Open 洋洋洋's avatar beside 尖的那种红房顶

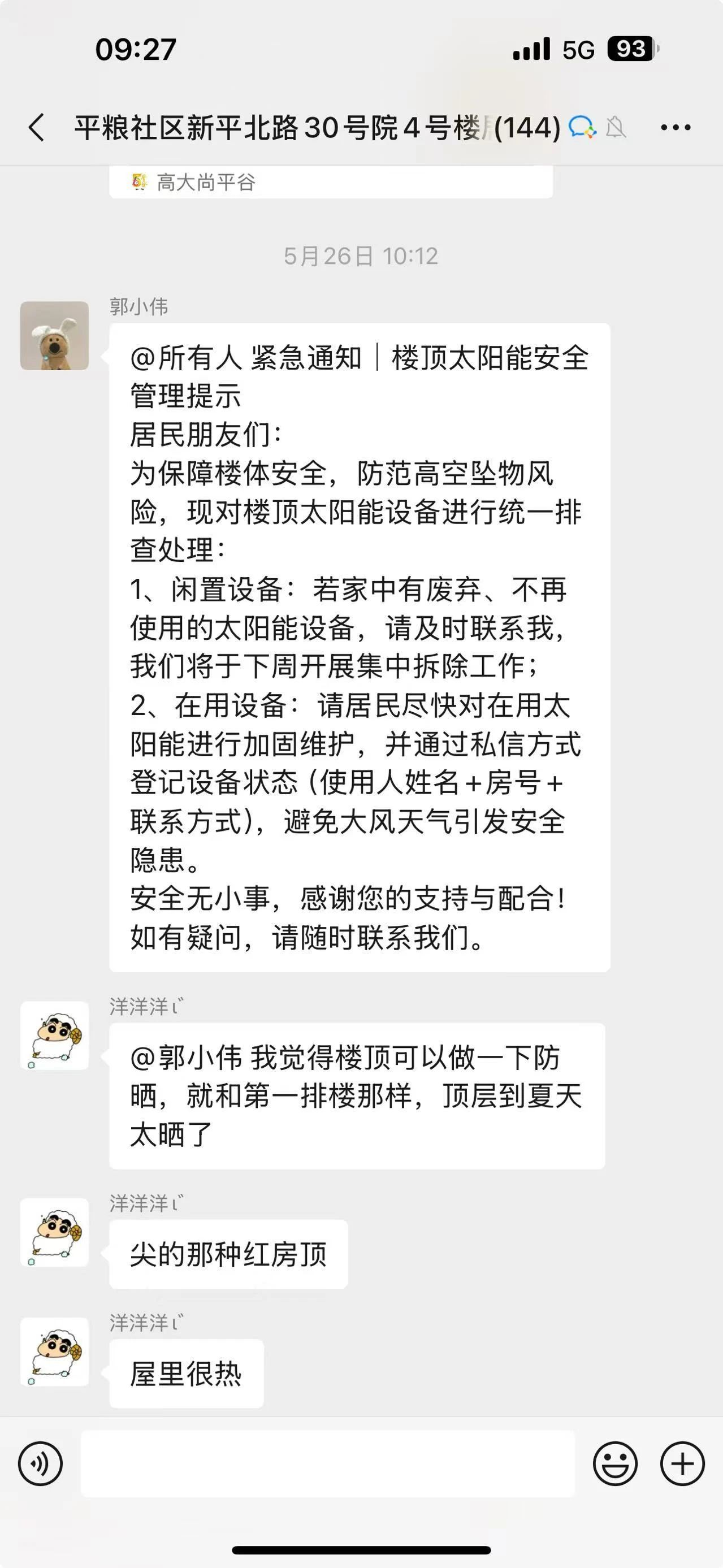55,1233
